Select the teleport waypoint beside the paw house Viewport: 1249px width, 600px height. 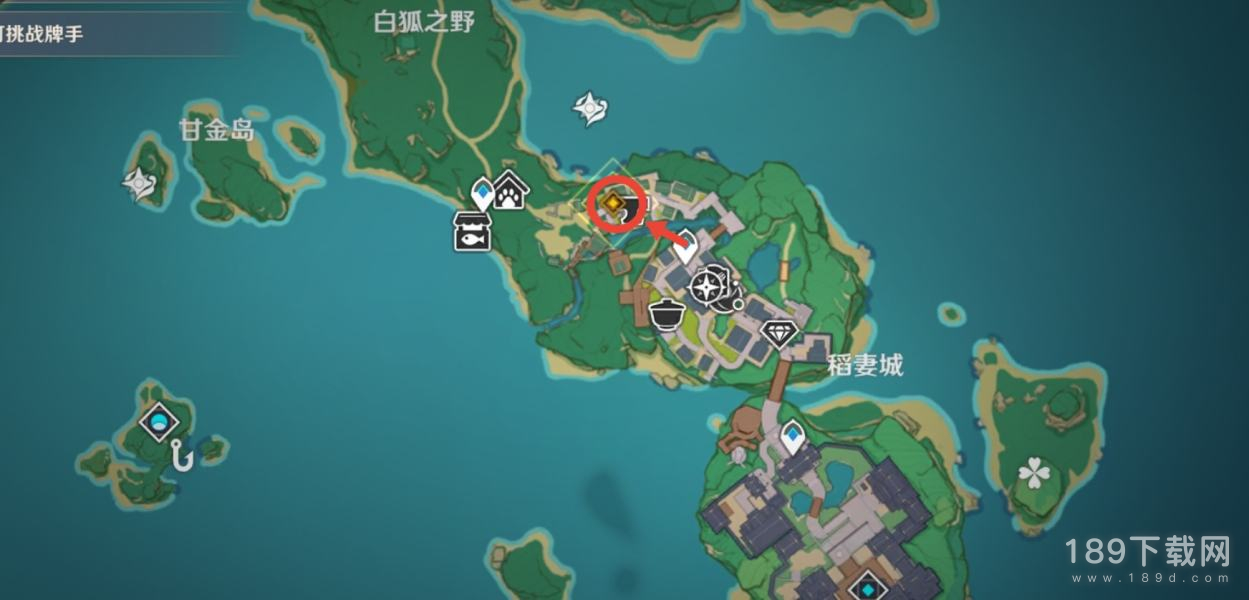484,191
